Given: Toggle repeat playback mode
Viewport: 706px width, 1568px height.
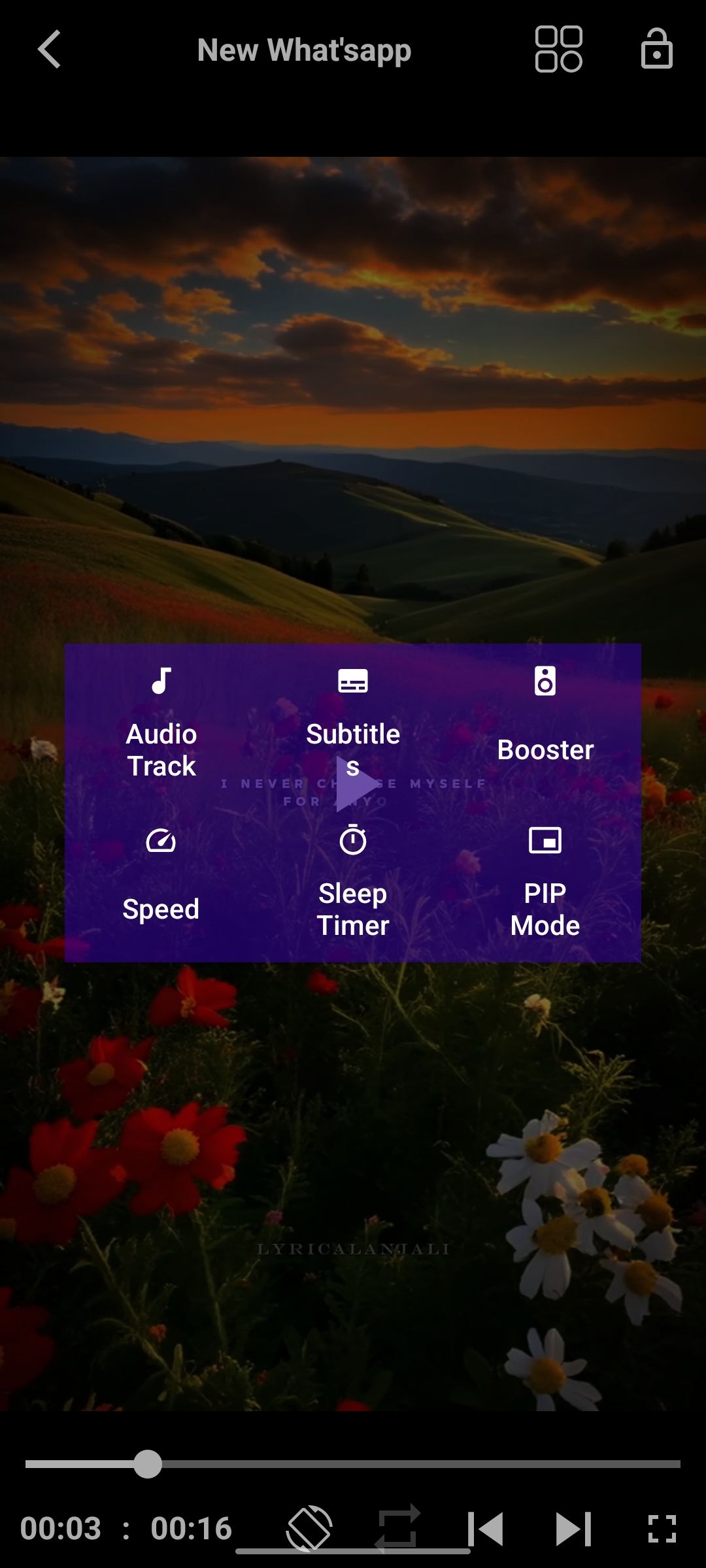Looking at the screenshot, I should point(397,1528).
